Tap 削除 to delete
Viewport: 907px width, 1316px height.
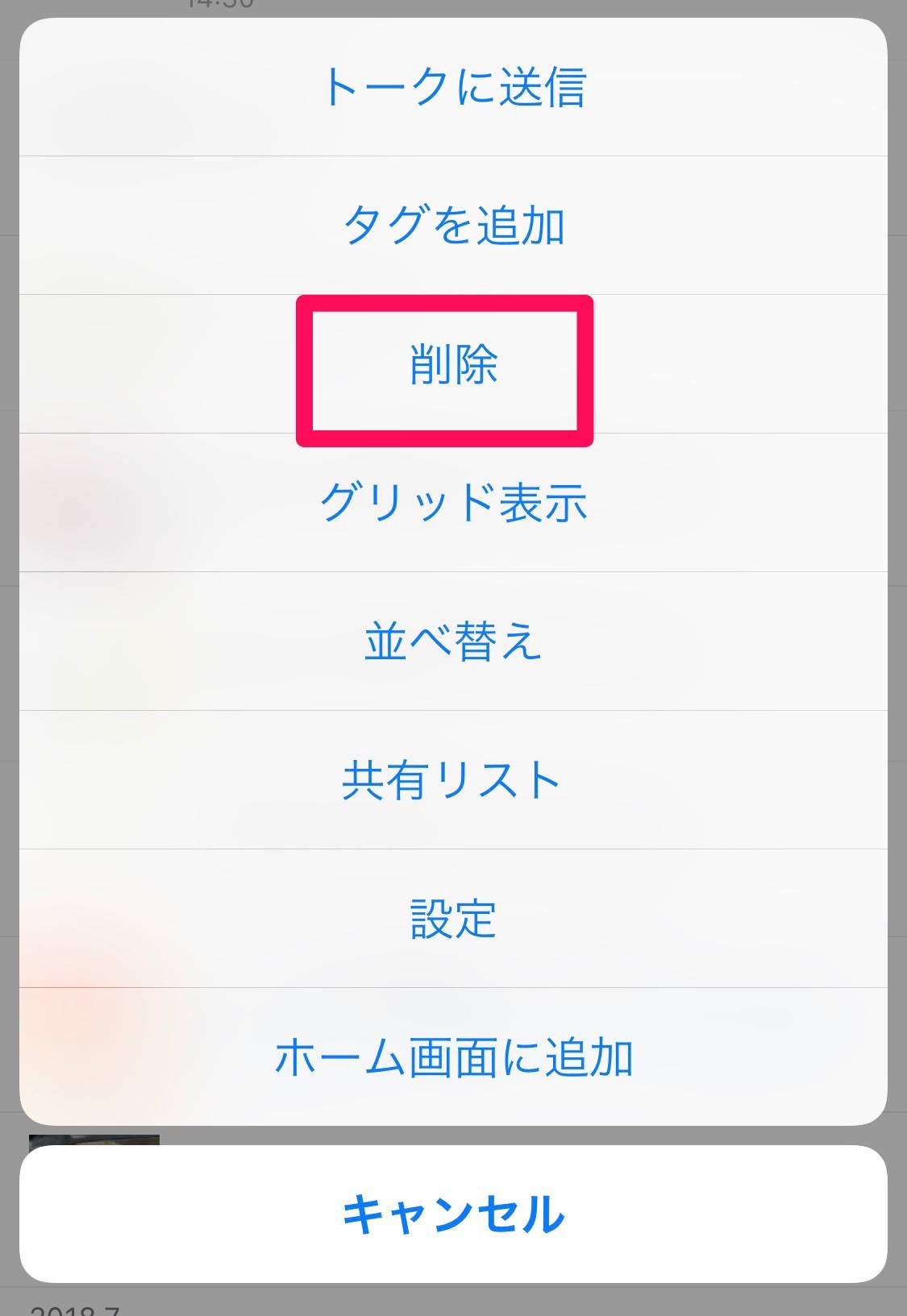pyautogui.click(x=453, y=364)
